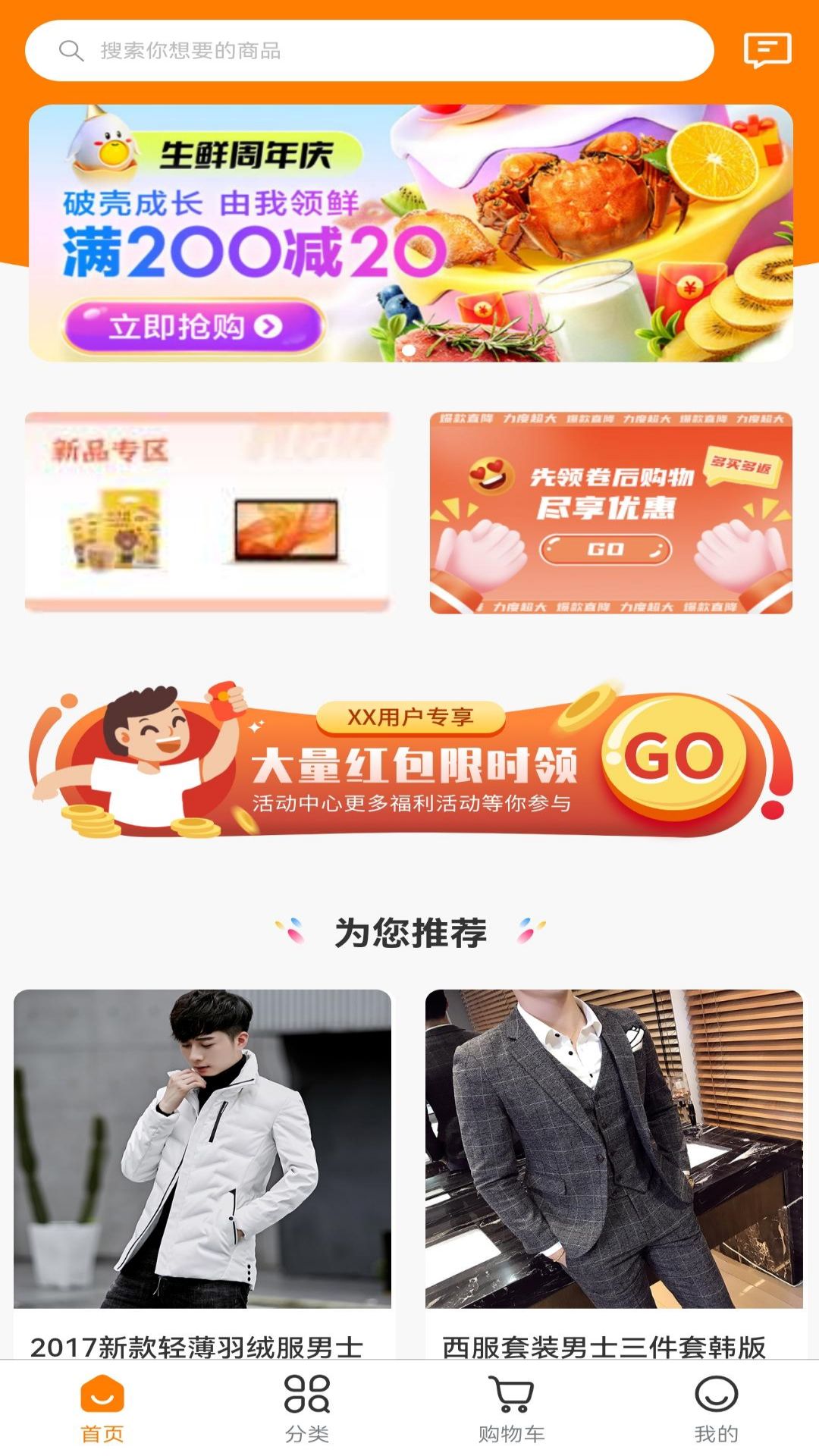
Task: Open the 大量红包限时领 red packet banner
Action: tap(410, 762)
